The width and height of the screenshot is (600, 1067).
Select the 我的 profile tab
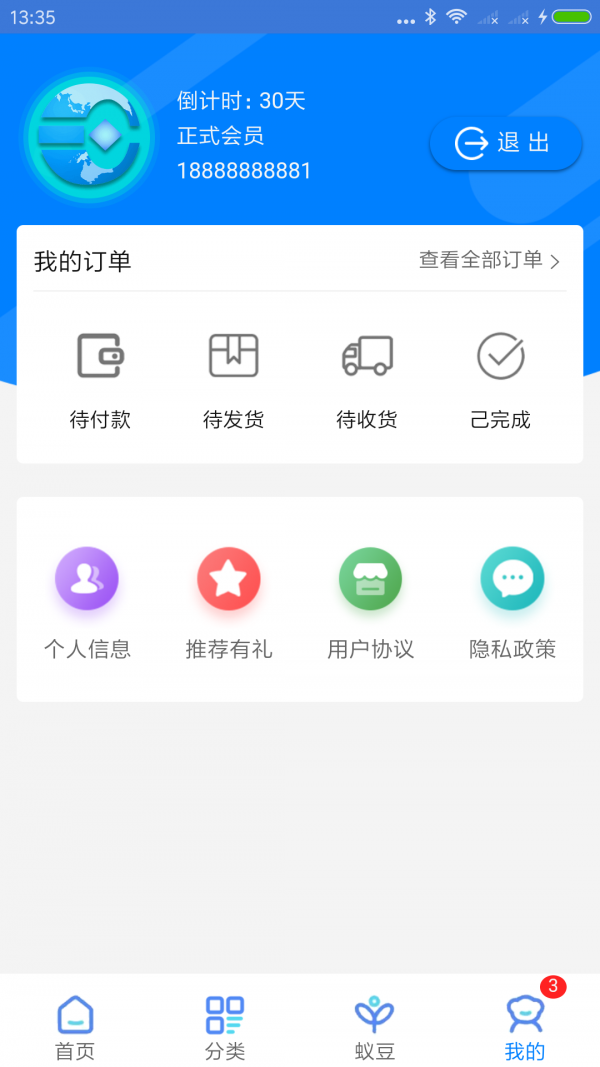click(x=525, y=1027)
